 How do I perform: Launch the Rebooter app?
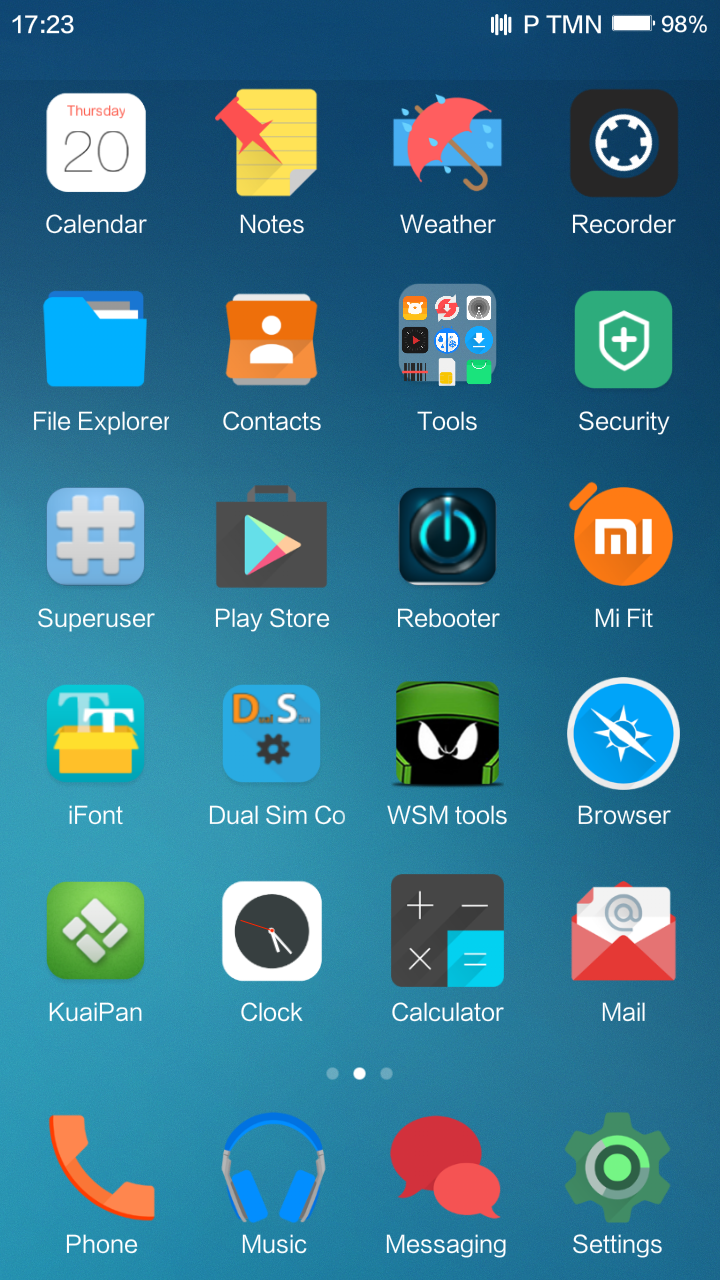(x=447, y=537)
